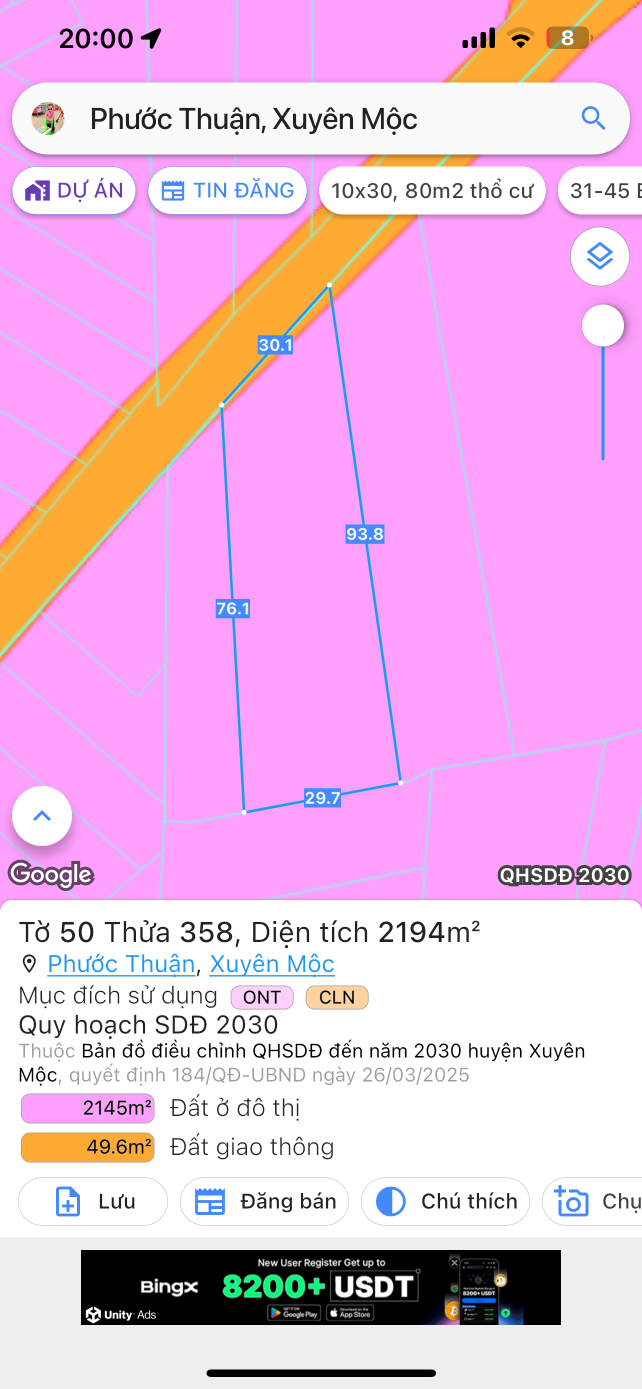642x1389 pixels.
Task: Tap the search magnifier icon
Action: [593, 119]
